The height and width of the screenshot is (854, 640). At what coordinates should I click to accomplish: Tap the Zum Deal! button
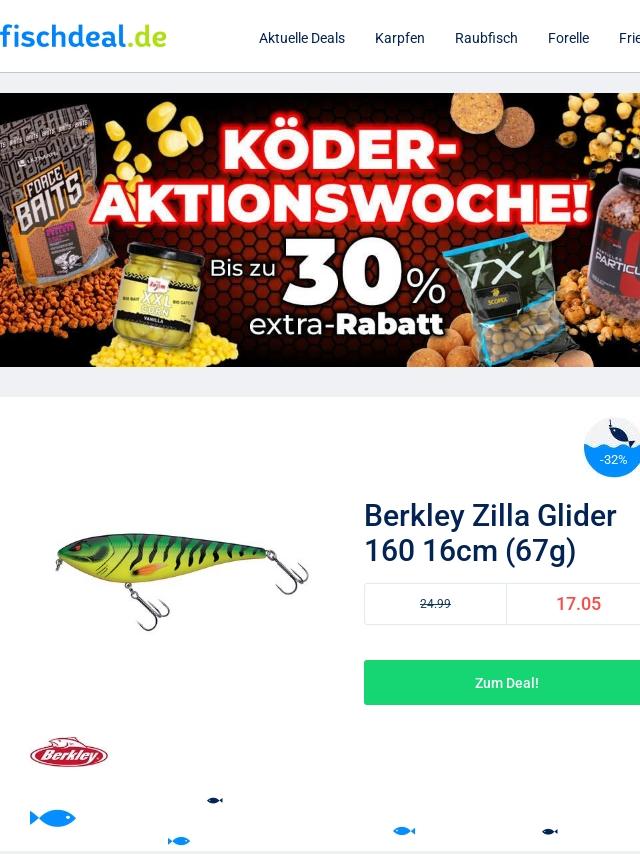coord(502,682)
